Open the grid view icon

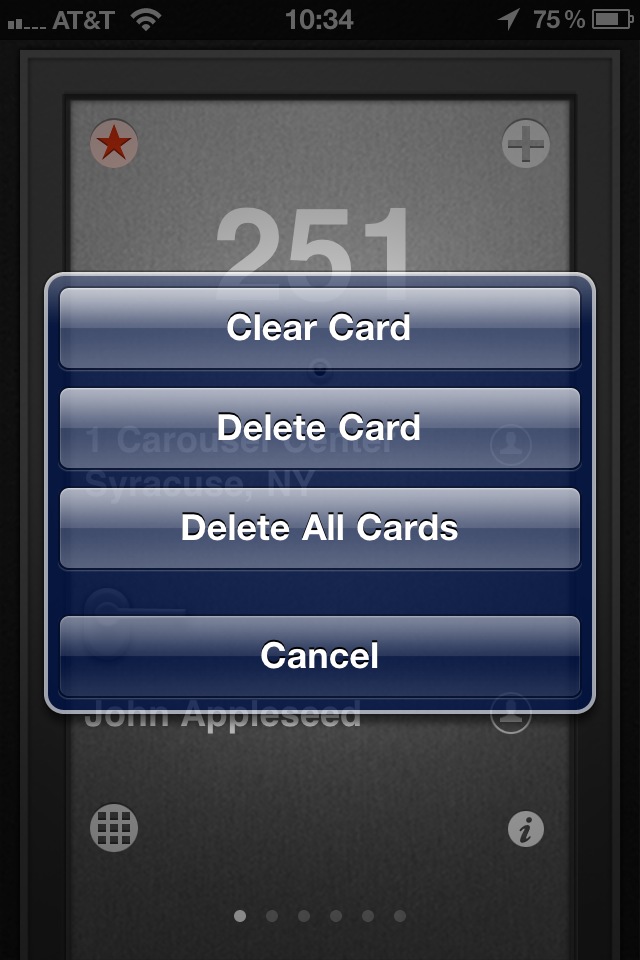click(114, 828)
